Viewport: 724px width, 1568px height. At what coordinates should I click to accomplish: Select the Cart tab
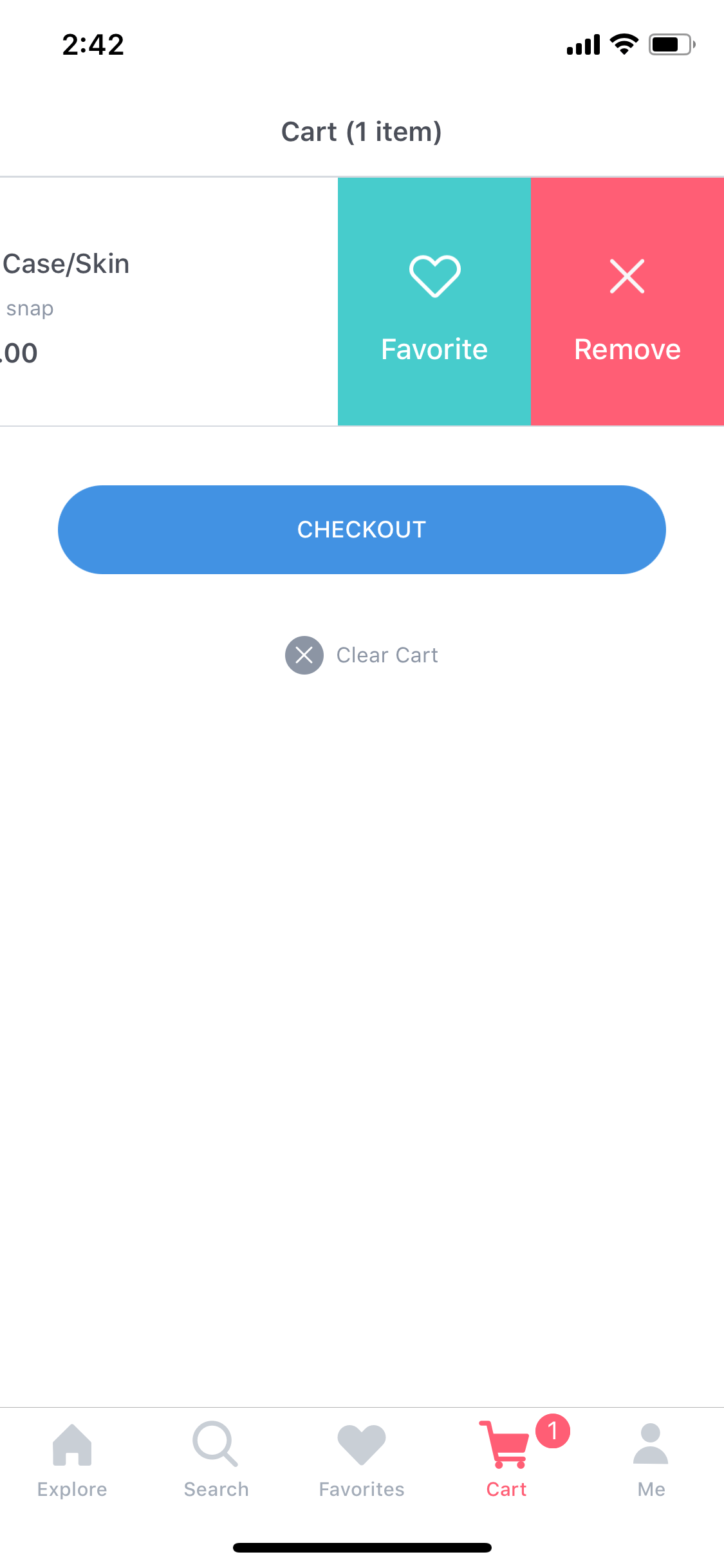[x=507, y=1461]
